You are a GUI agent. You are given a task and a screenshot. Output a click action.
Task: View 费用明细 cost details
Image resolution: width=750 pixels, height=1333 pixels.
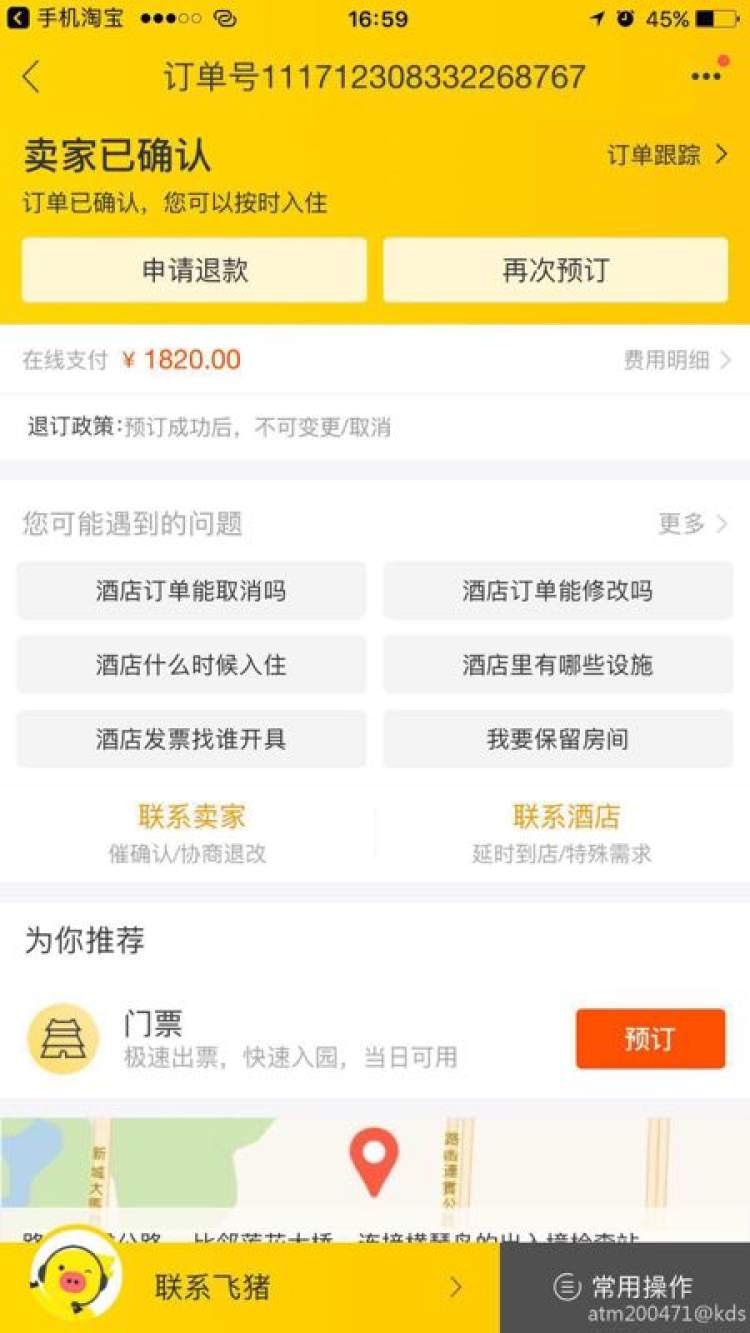coord(678,360)
